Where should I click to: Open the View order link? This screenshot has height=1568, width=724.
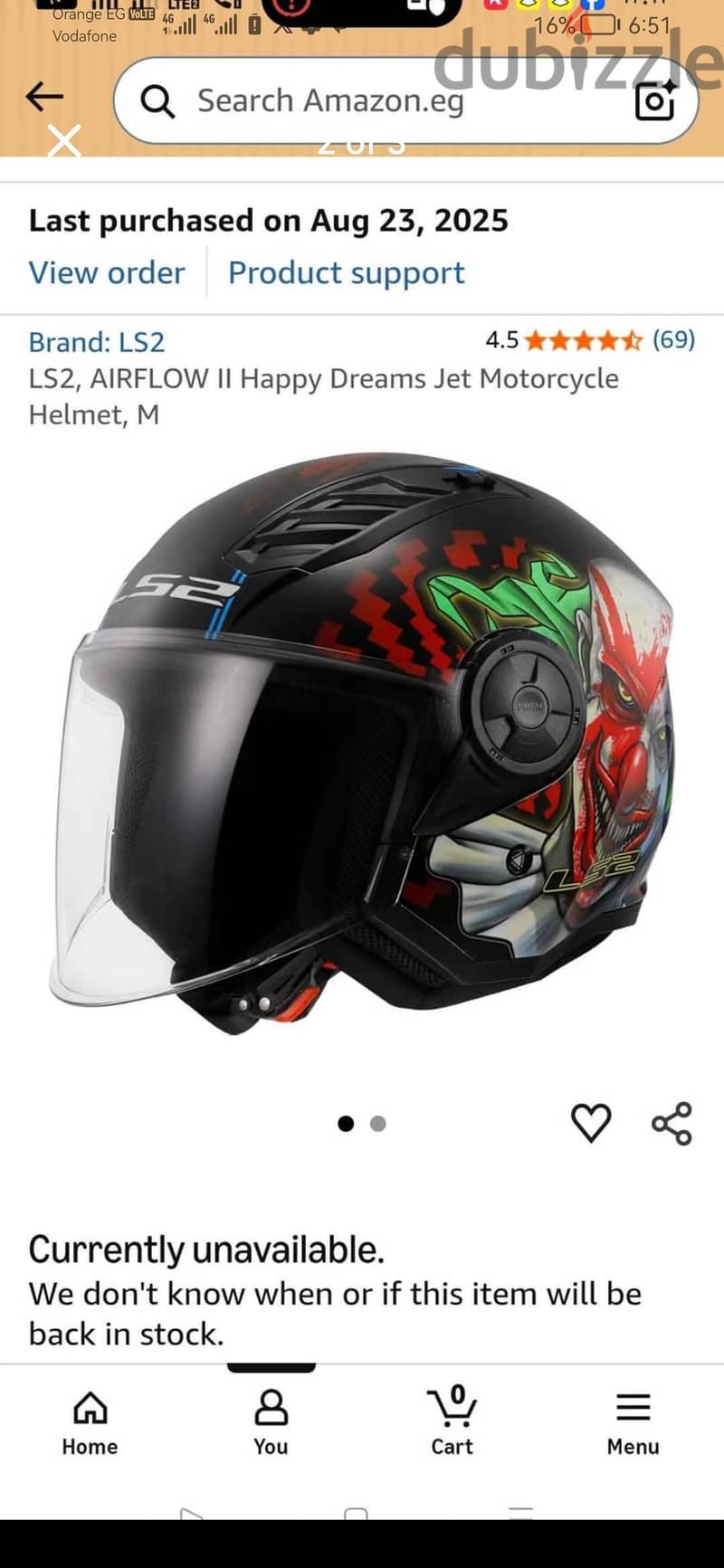click(107, 272)
